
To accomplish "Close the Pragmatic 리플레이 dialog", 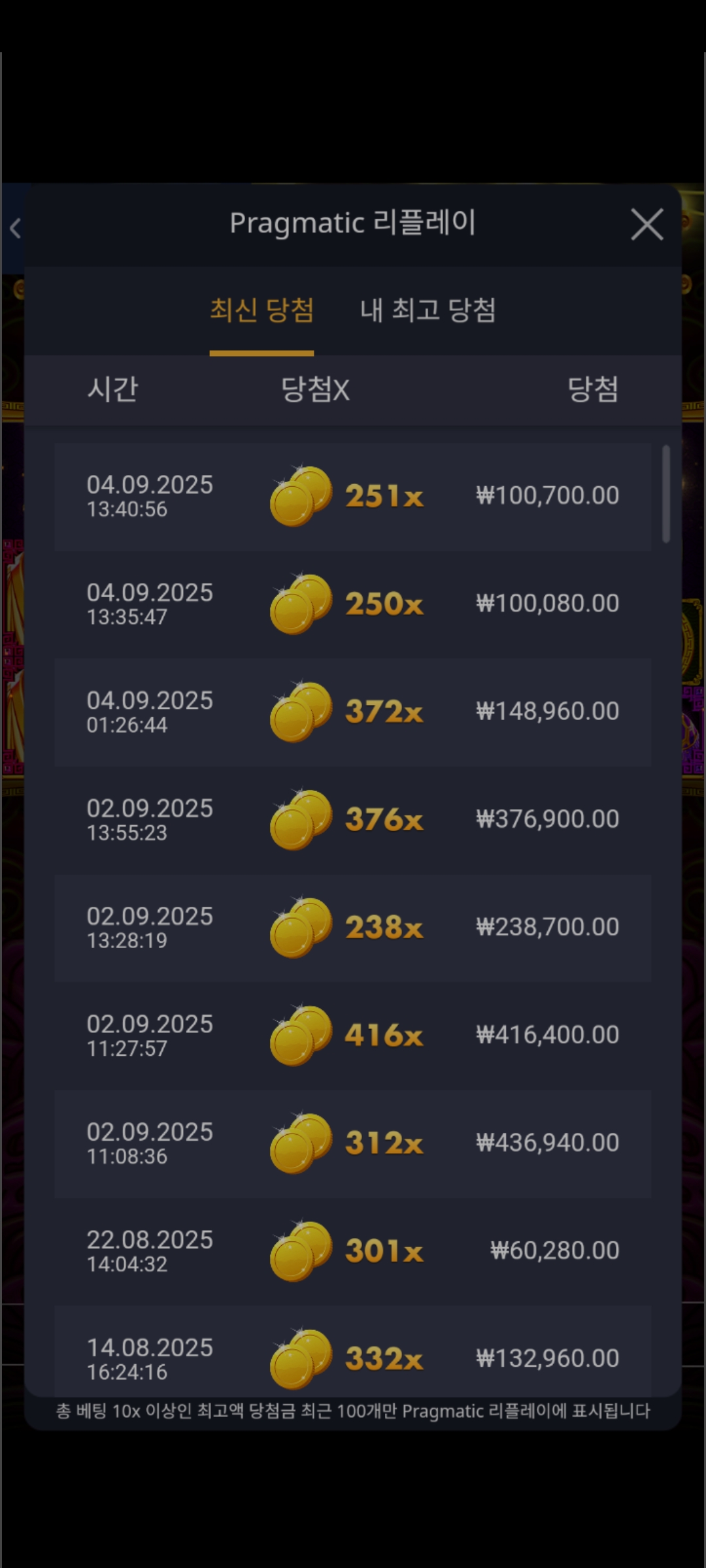I will pos(647,225).
